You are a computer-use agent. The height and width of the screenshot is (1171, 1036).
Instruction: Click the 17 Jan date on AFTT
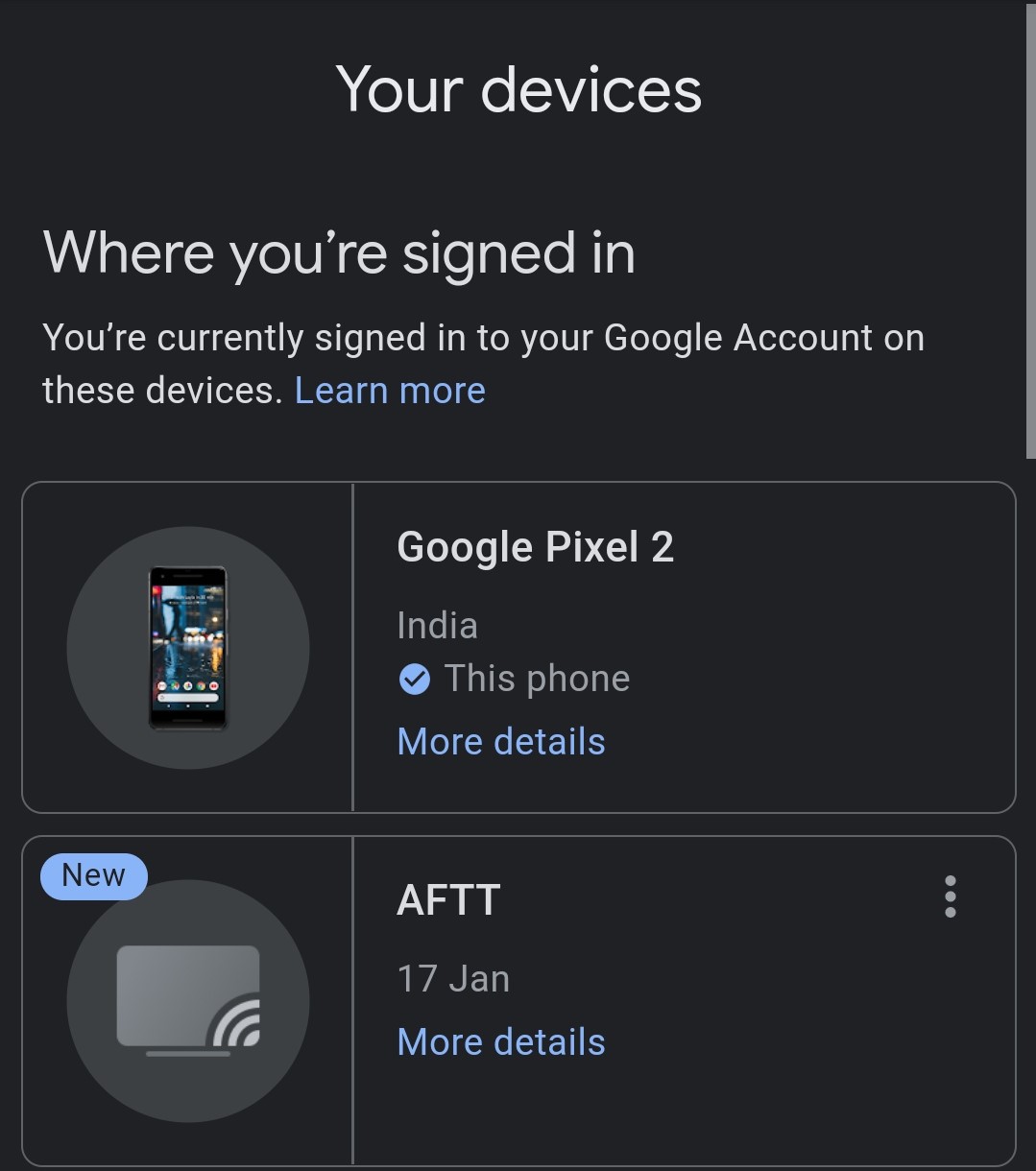453,978
